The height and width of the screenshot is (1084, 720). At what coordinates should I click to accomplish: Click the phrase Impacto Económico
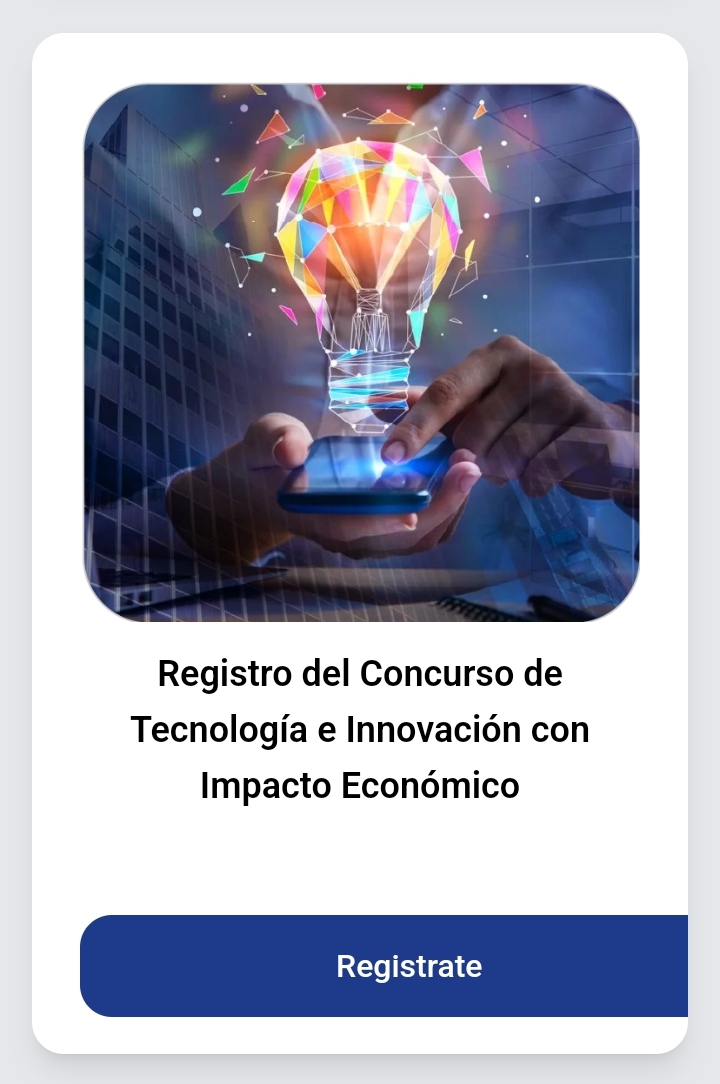point(360,784)
